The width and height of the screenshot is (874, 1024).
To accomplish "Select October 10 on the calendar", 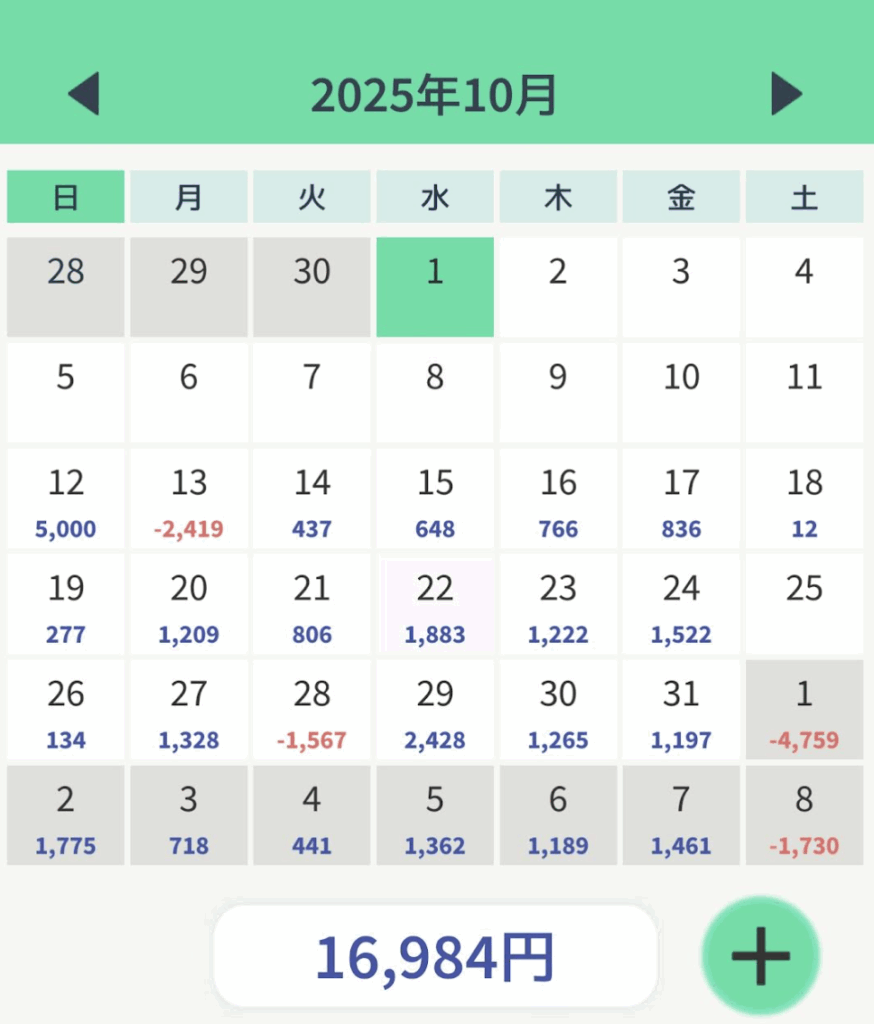I will [681, 392].
